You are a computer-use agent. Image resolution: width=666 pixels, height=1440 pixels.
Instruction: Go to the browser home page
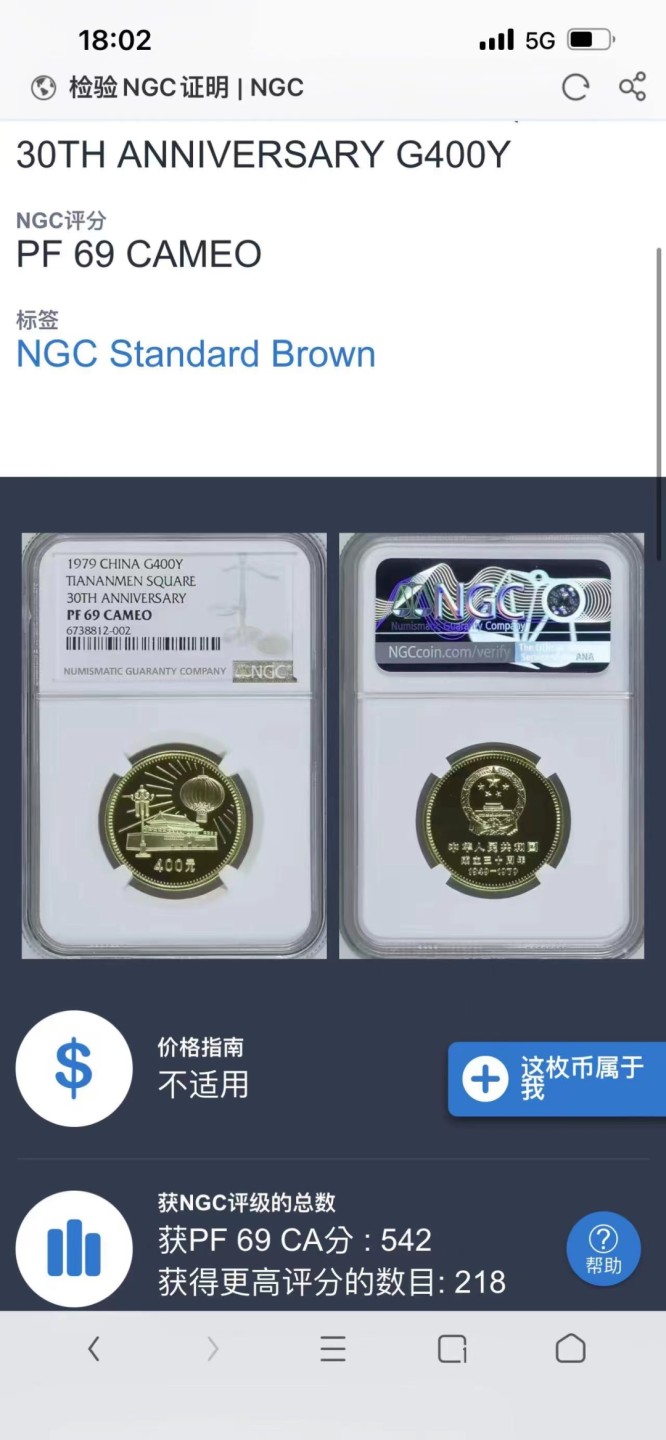click(x=570, y=1349)
